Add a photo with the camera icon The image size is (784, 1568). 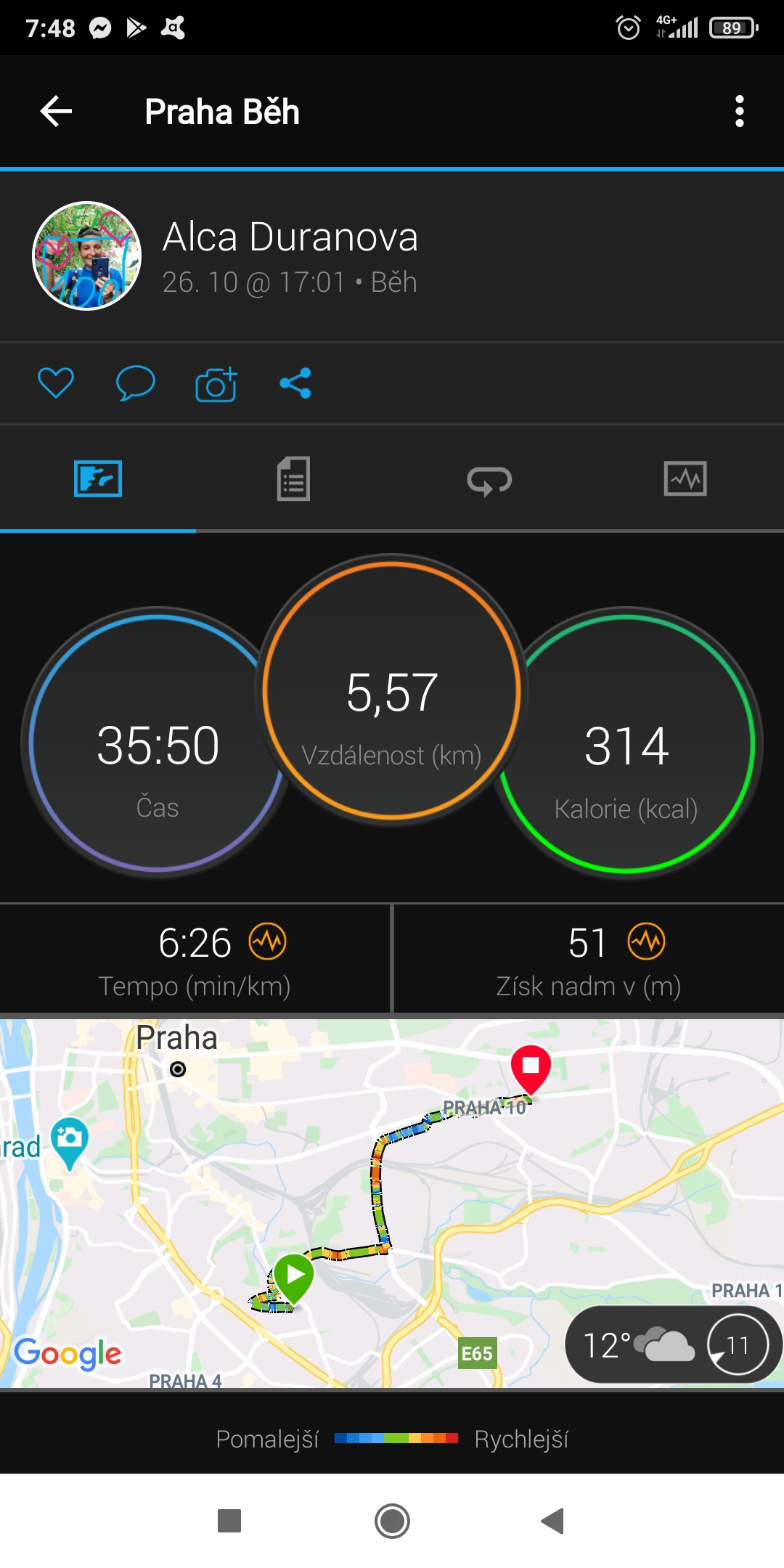[x=216, y=383]
